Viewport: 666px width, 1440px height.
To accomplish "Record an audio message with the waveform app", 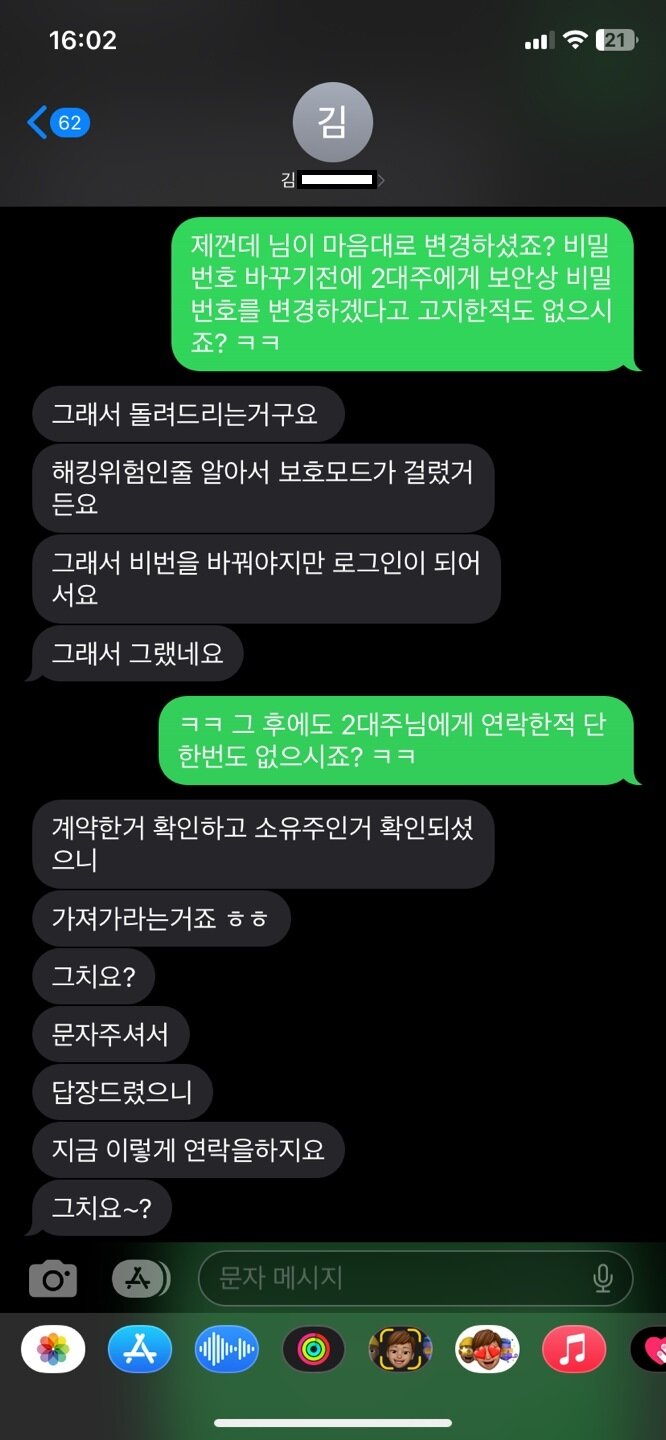I will pos(227,1350).
